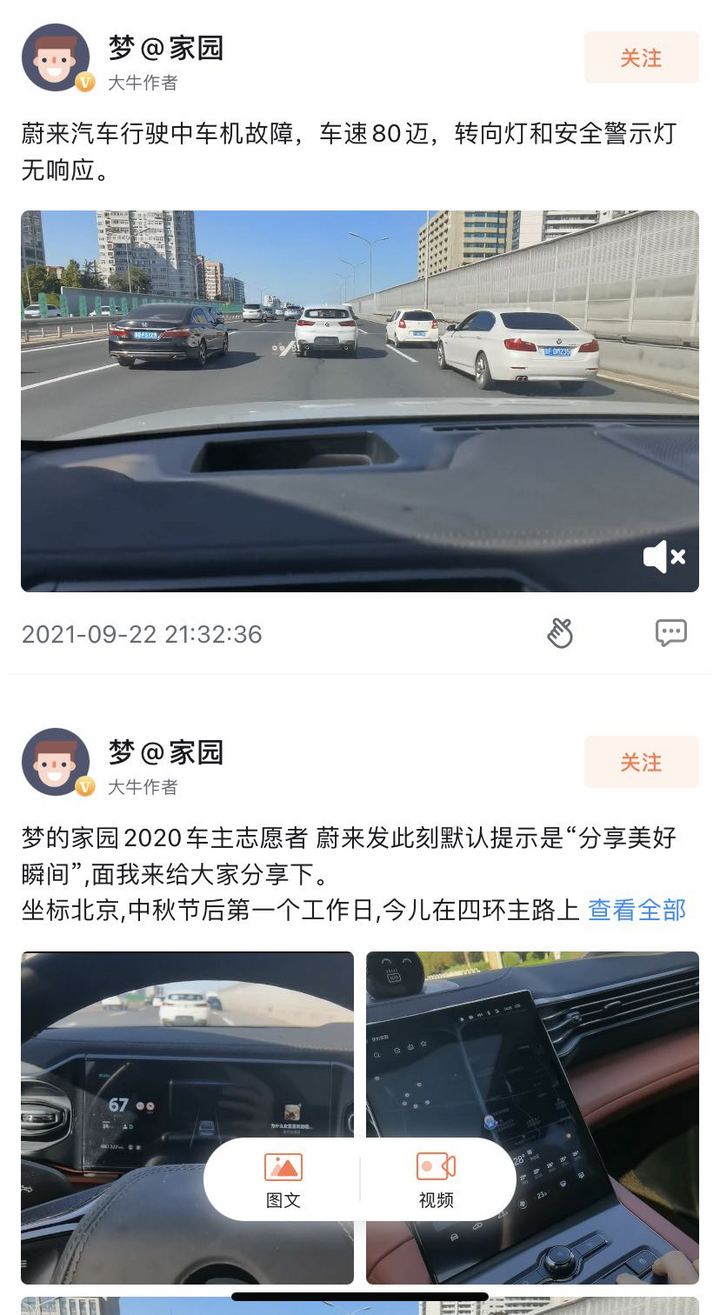Follow 梦@家园 with the first 关注 button
The height and width of the screenshot is (1315, 720).
point(641,58)
